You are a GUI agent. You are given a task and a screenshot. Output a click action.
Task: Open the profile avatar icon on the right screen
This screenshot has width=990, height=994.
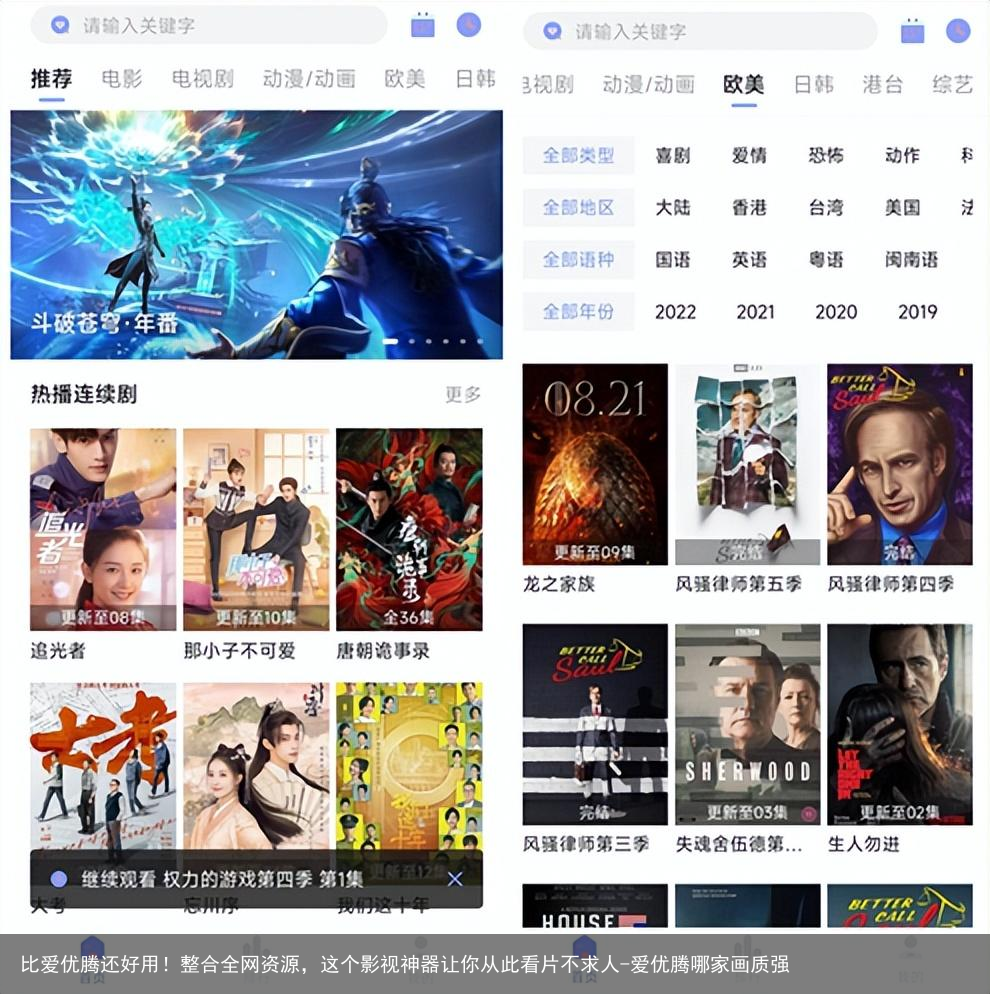pyautogui.click(x=958, y=32)
